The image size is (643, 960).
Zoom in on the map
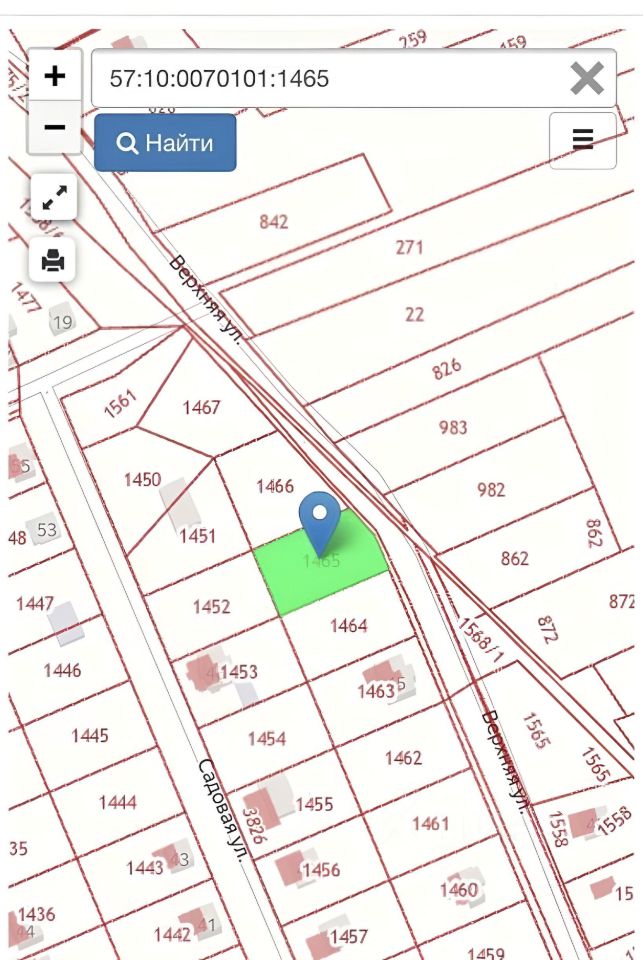[x=55, y=76]
